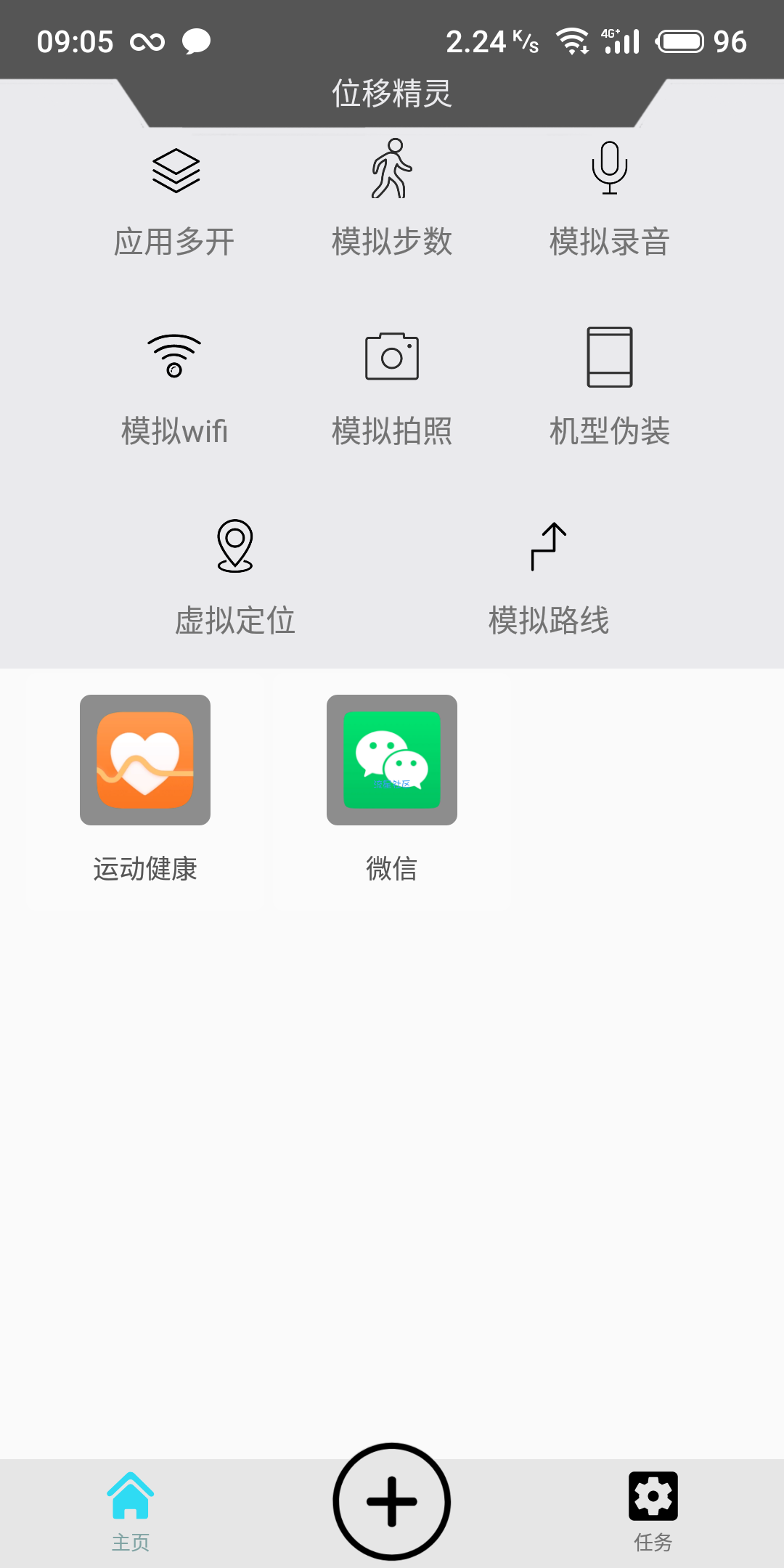Open 模拟录音 recording simulation

pos(610,201)
